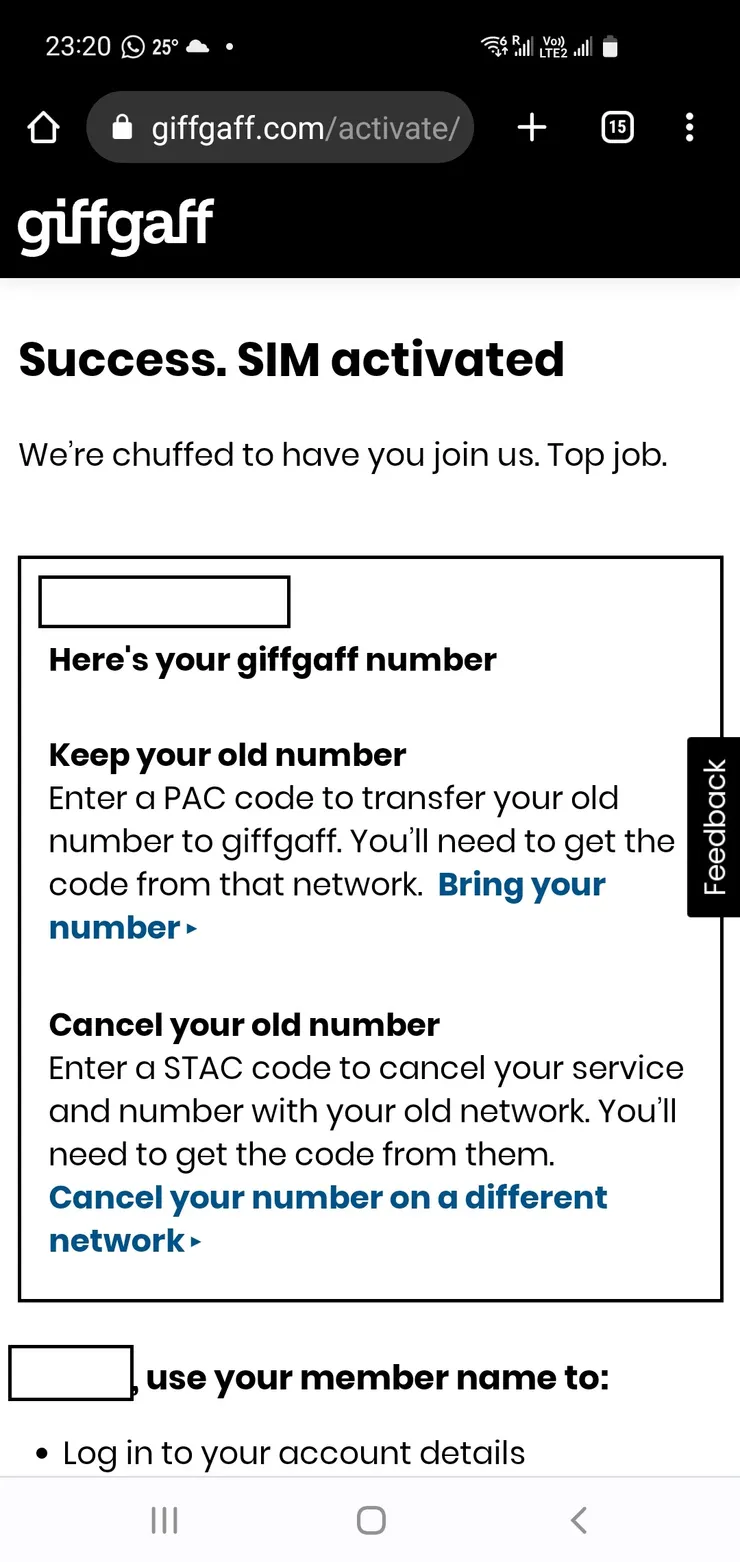This screenshot has width=740, height=1562.
Task: Tap the giffgaff logo
Action: 116,226
